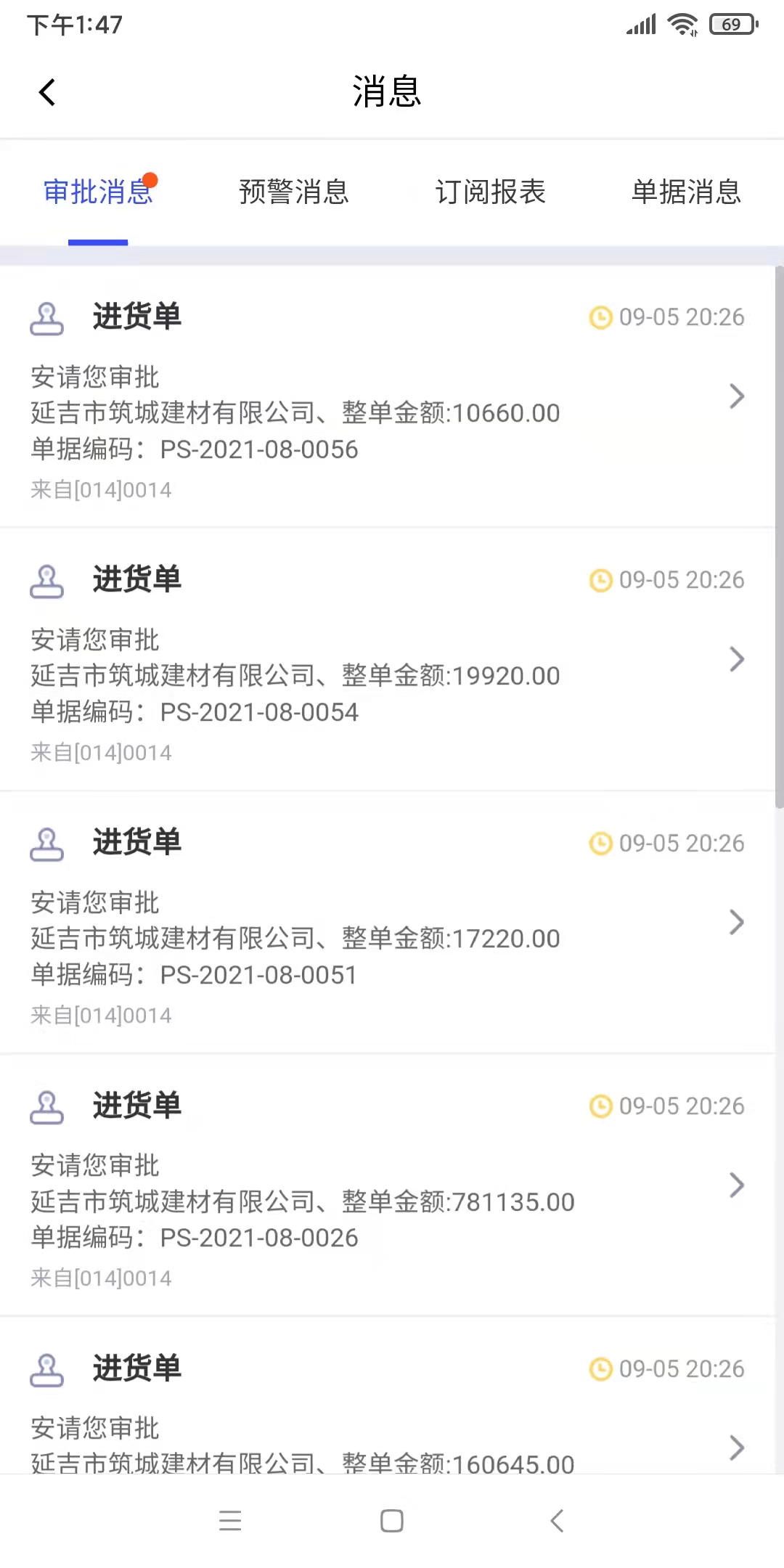Open recent apps from the navigation bar
Screen dimensions: 784x1568
[x=230, y=1521]
